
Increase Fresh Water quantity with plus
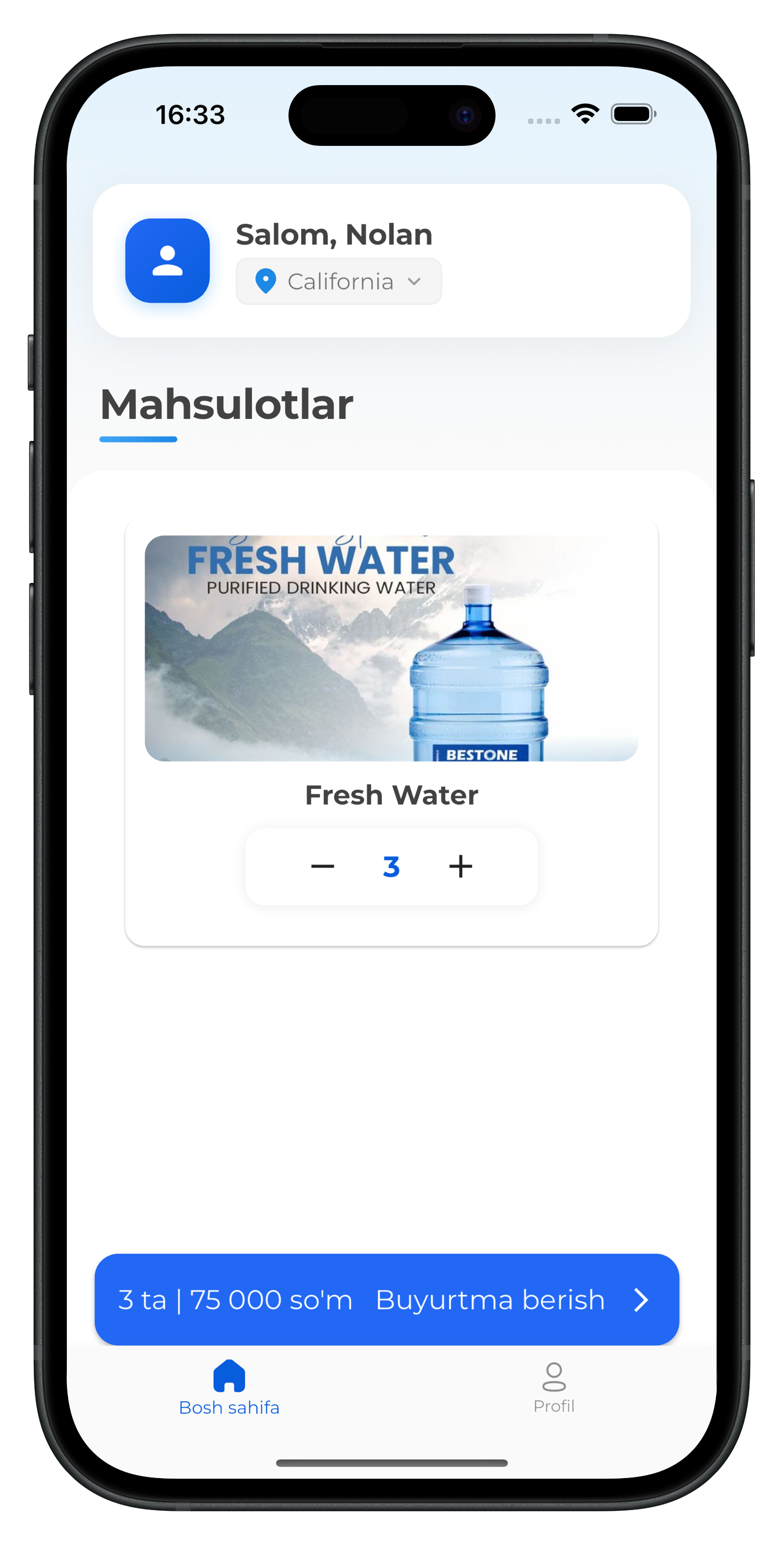tap(461, 866)
